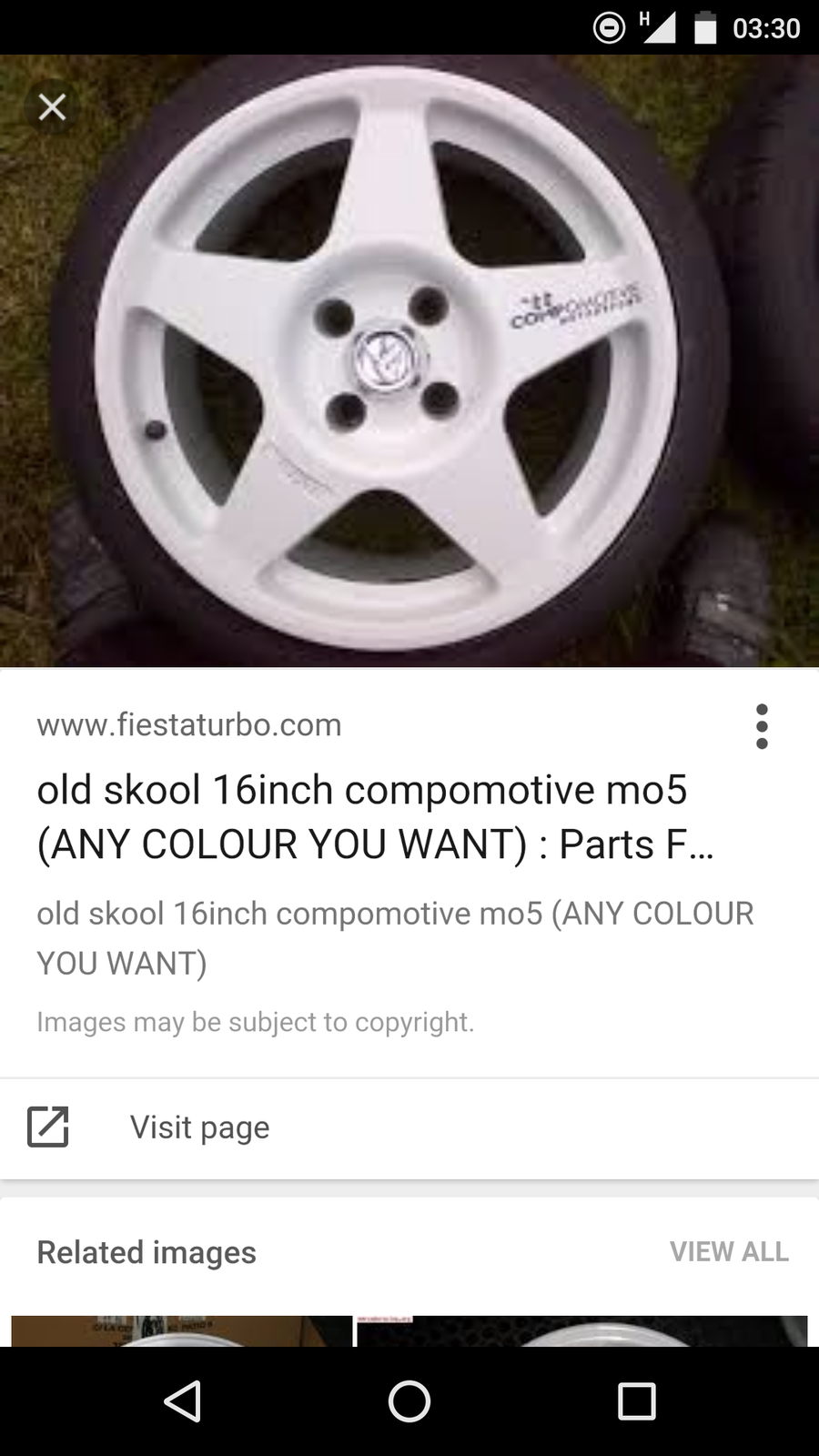819x1456 pixels.
Task: Open the second related image thumbnail
Action: point(581,1330)
